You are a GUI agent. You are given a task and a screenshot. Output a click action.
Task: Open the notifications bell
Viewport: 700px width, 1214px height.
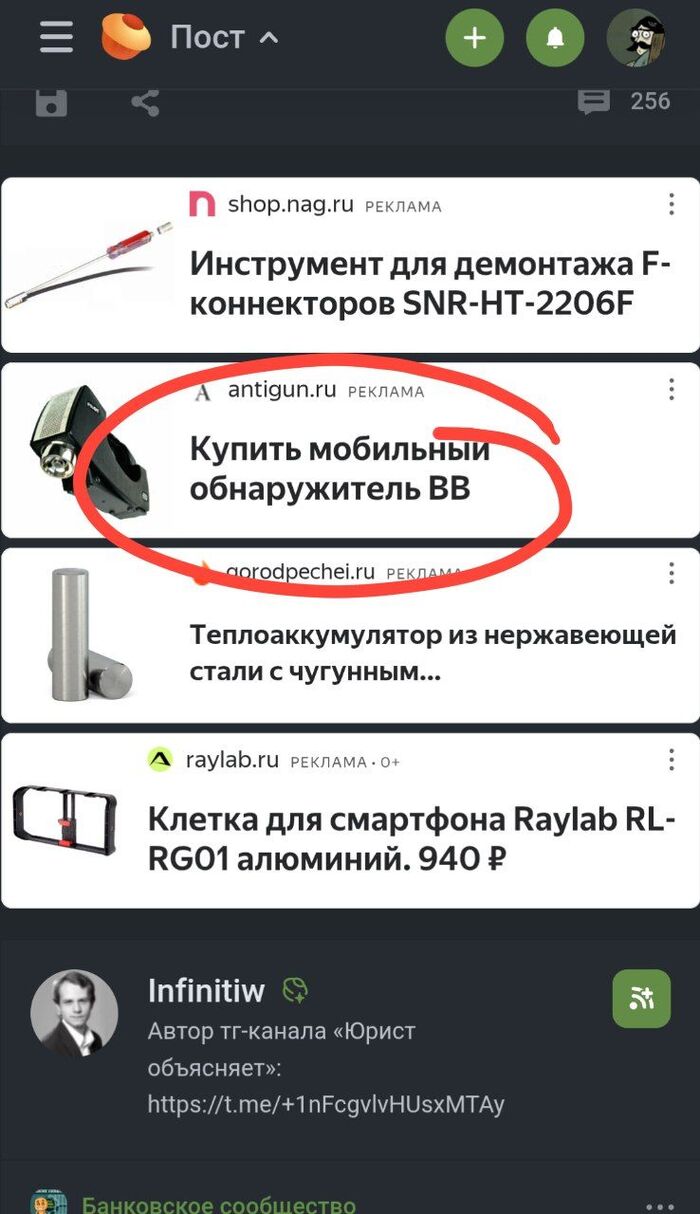point(555,38)
